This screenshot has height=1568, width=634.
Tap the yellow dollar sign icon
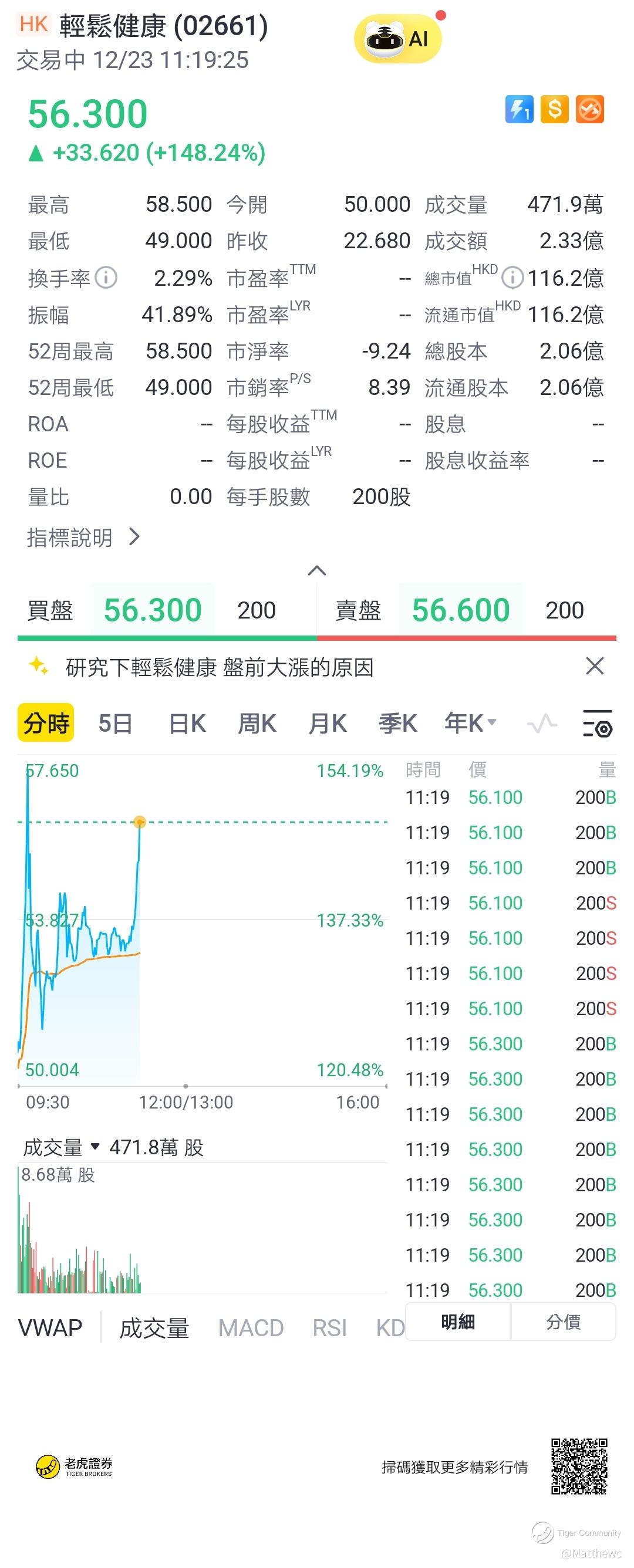point(554,110)
